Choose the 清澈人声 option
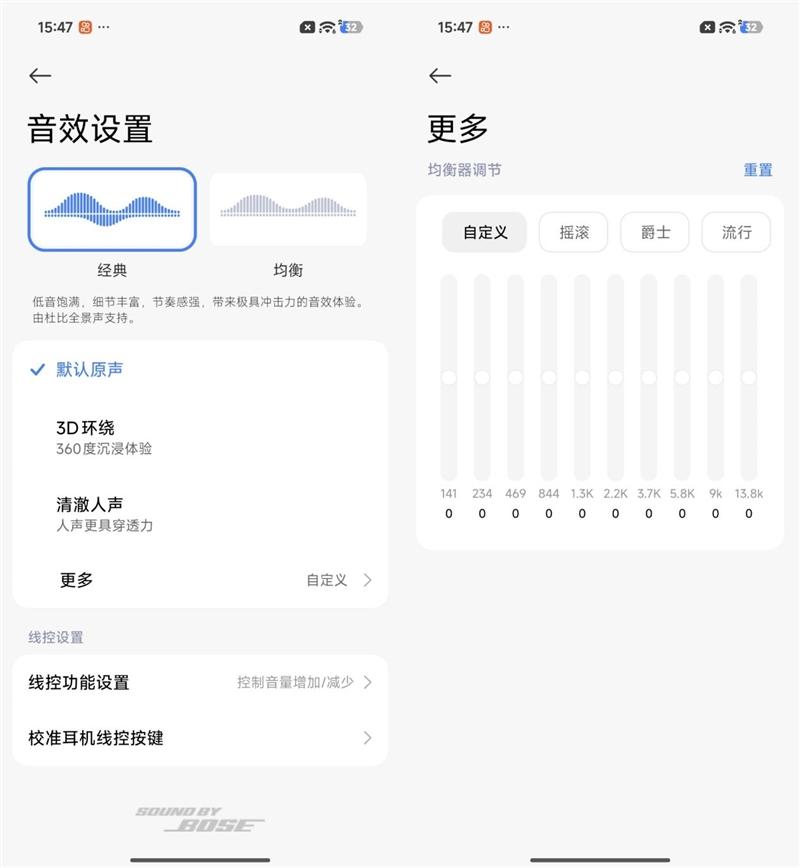Image resolution: width=800 pixels, height=868 pixels. click(104, 513)
